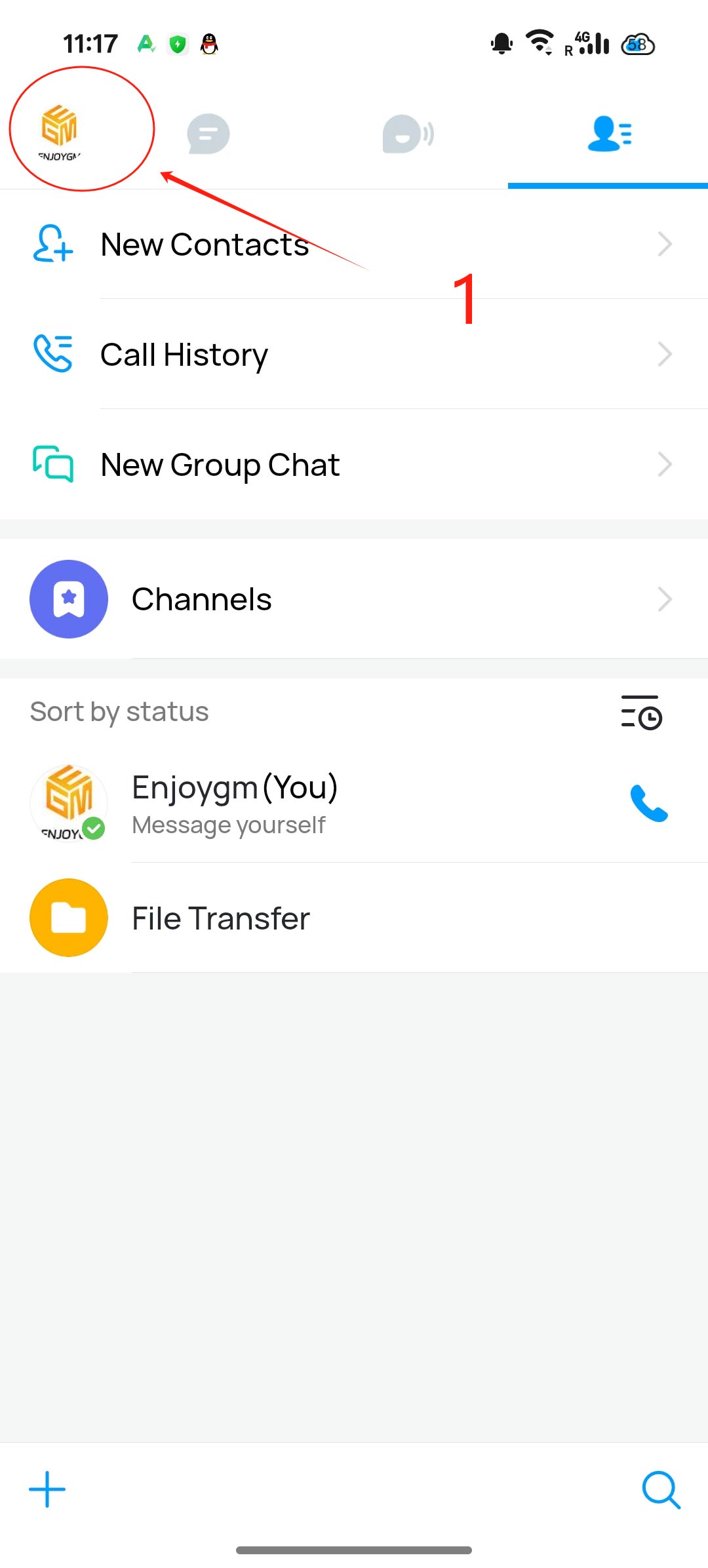Start a New Group Chat
This screenshot has height=1568, width=708.
pyautogui.click(x=354, y=465)
